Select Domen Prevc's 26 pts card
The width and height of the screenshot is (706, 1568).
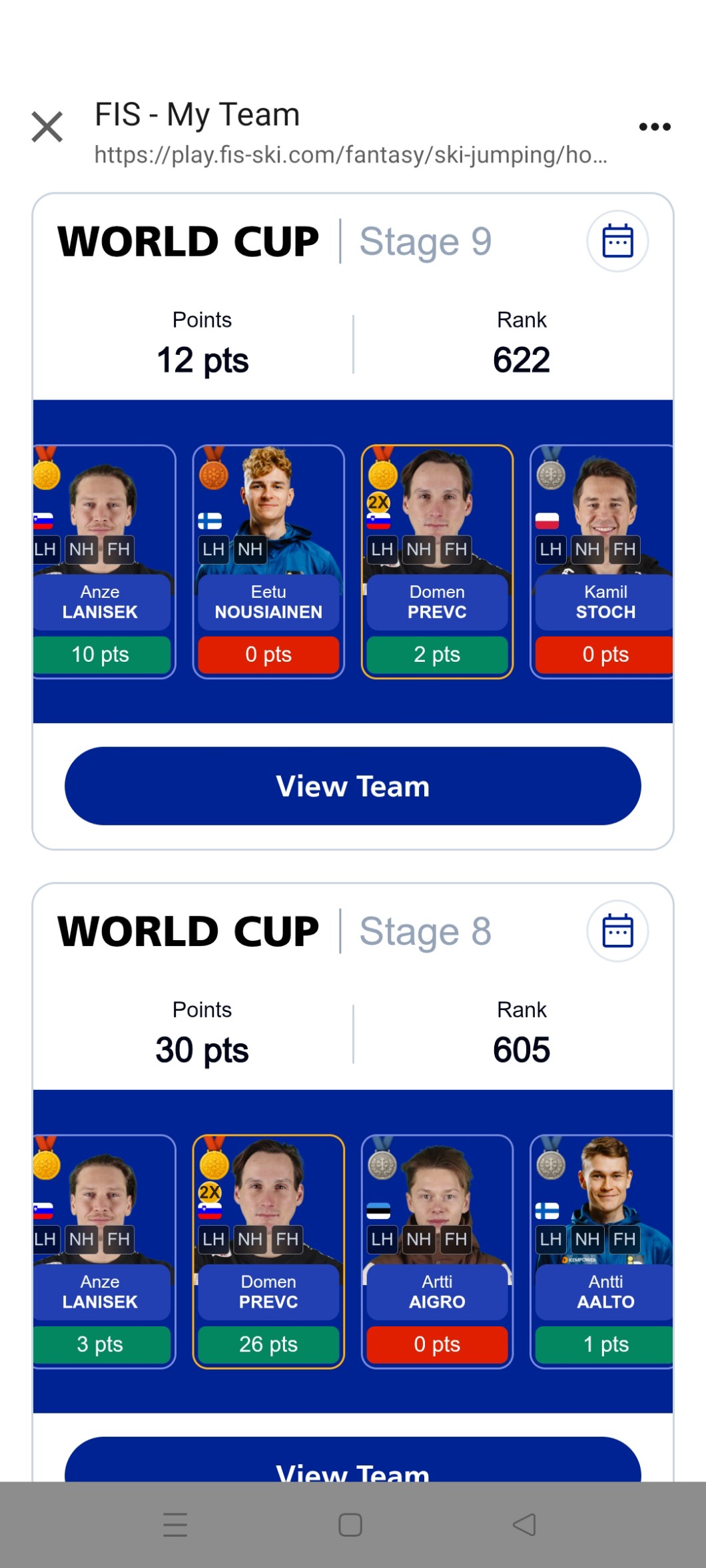[x=268, y=1252]
